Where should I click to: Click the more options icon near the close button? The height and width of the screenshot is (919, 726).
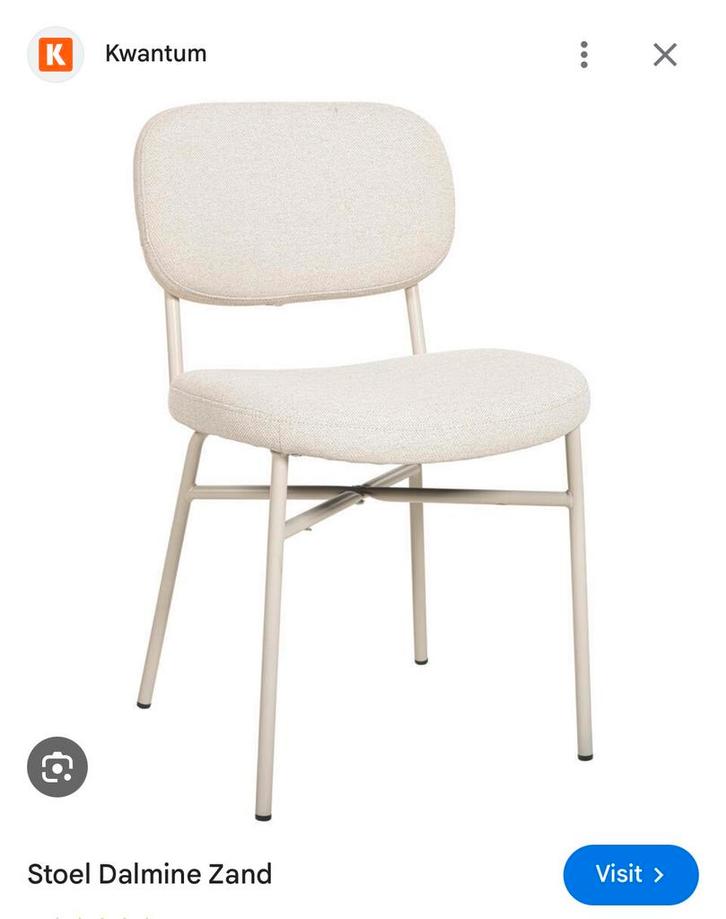tap(584, 55)
